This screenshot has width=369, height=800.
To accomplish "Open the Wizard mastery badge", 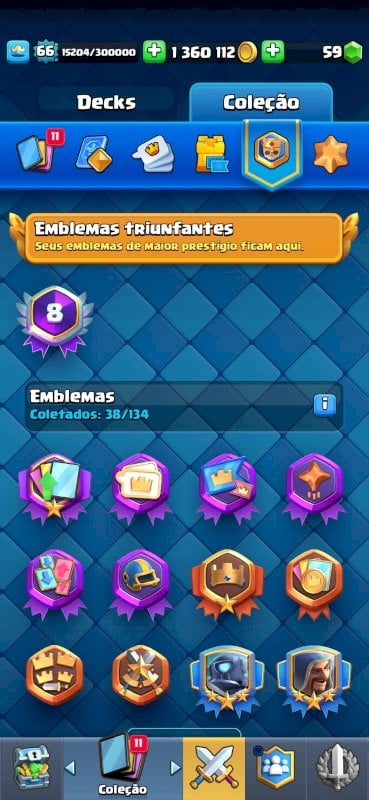I will point(314,681).
